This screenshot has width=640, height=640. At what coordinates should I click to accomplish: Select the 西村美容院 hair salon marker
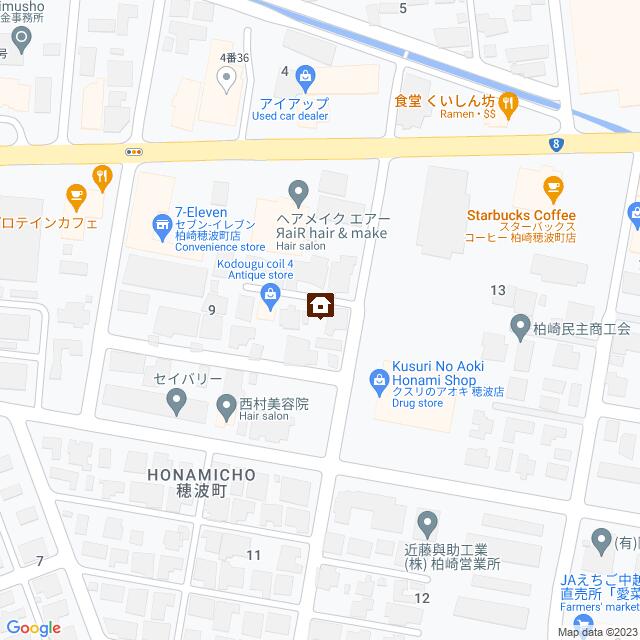[227, 407]
